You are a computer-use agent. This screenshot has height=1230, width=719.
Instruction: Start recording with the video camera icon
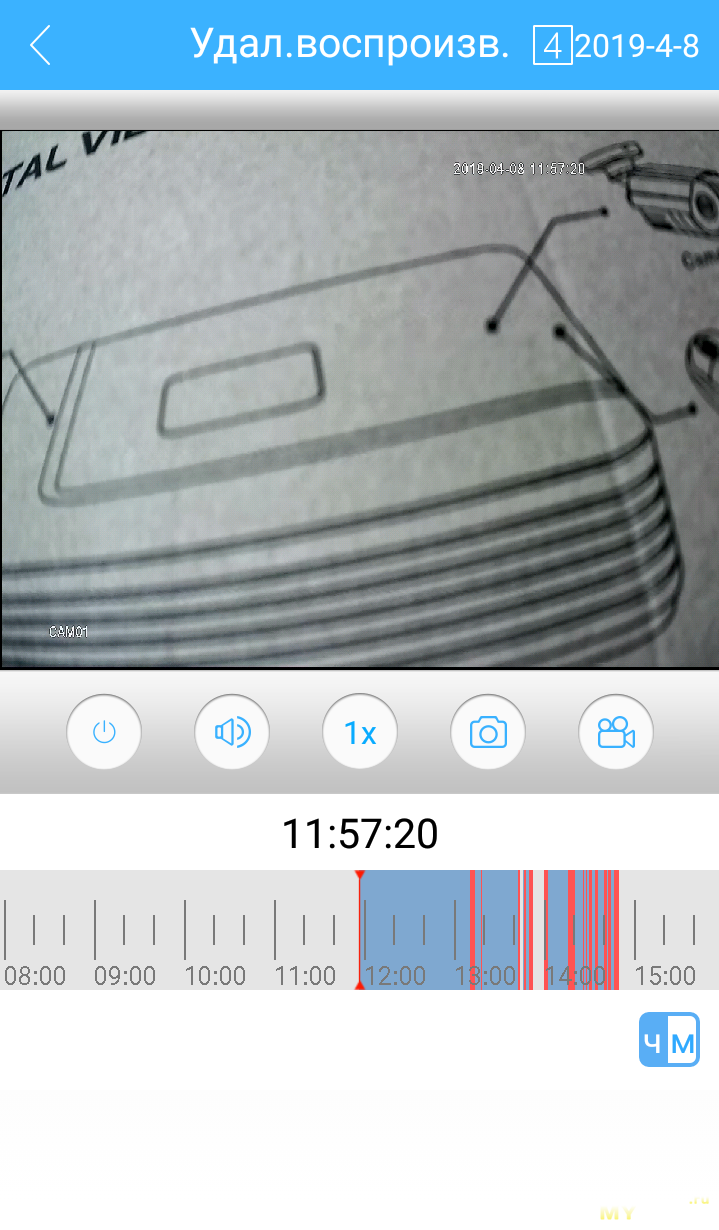616,733
